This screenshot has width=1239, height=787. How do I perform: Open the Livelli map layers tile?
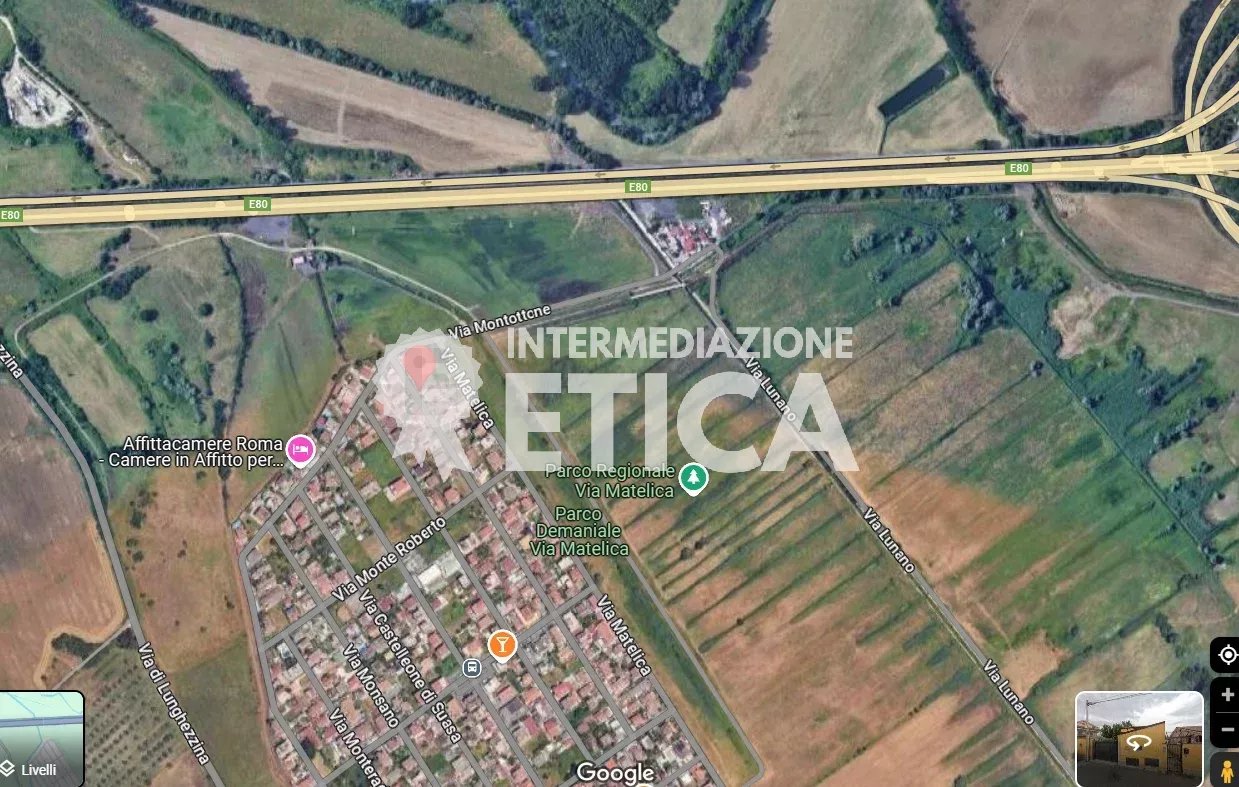click(41, 738)
